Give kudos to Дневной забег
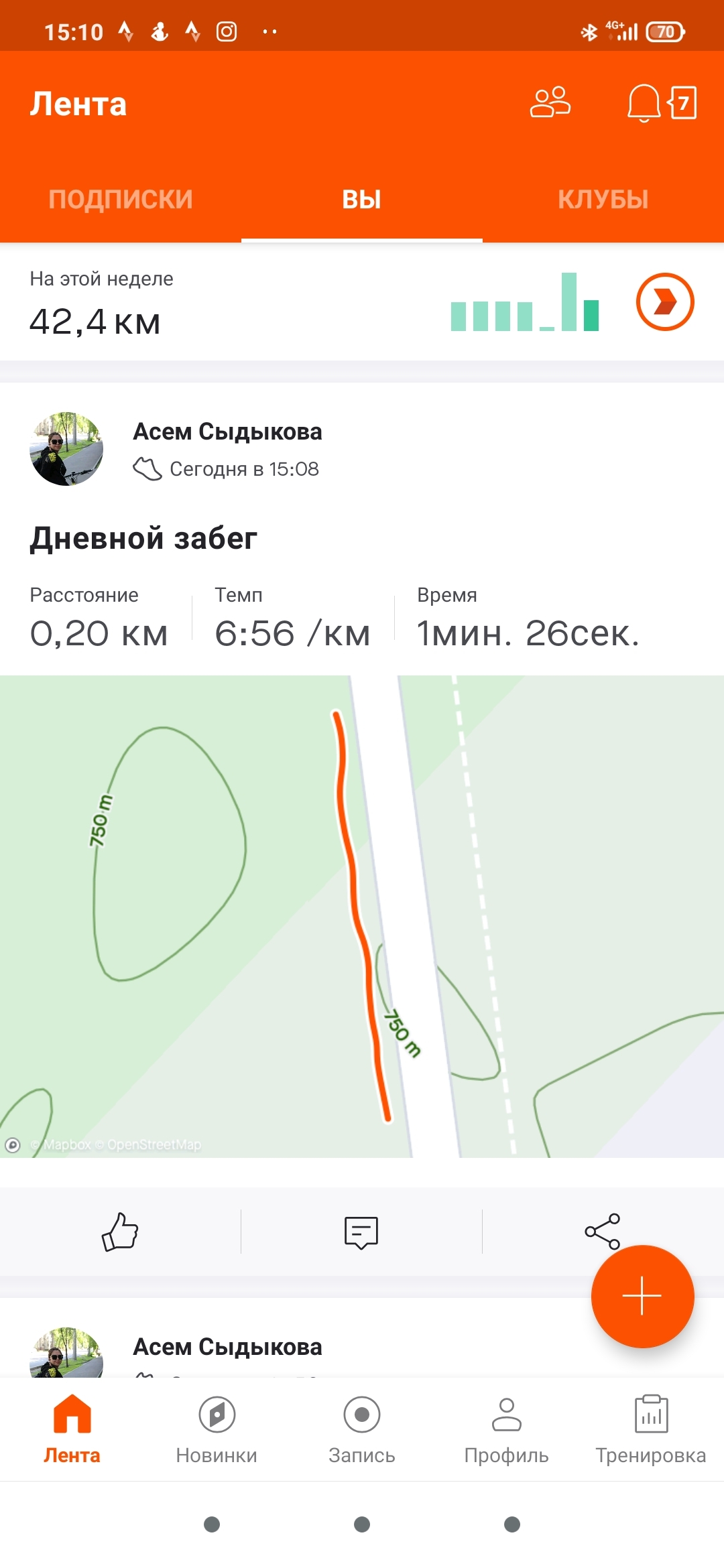 (x=120, y=1232)
